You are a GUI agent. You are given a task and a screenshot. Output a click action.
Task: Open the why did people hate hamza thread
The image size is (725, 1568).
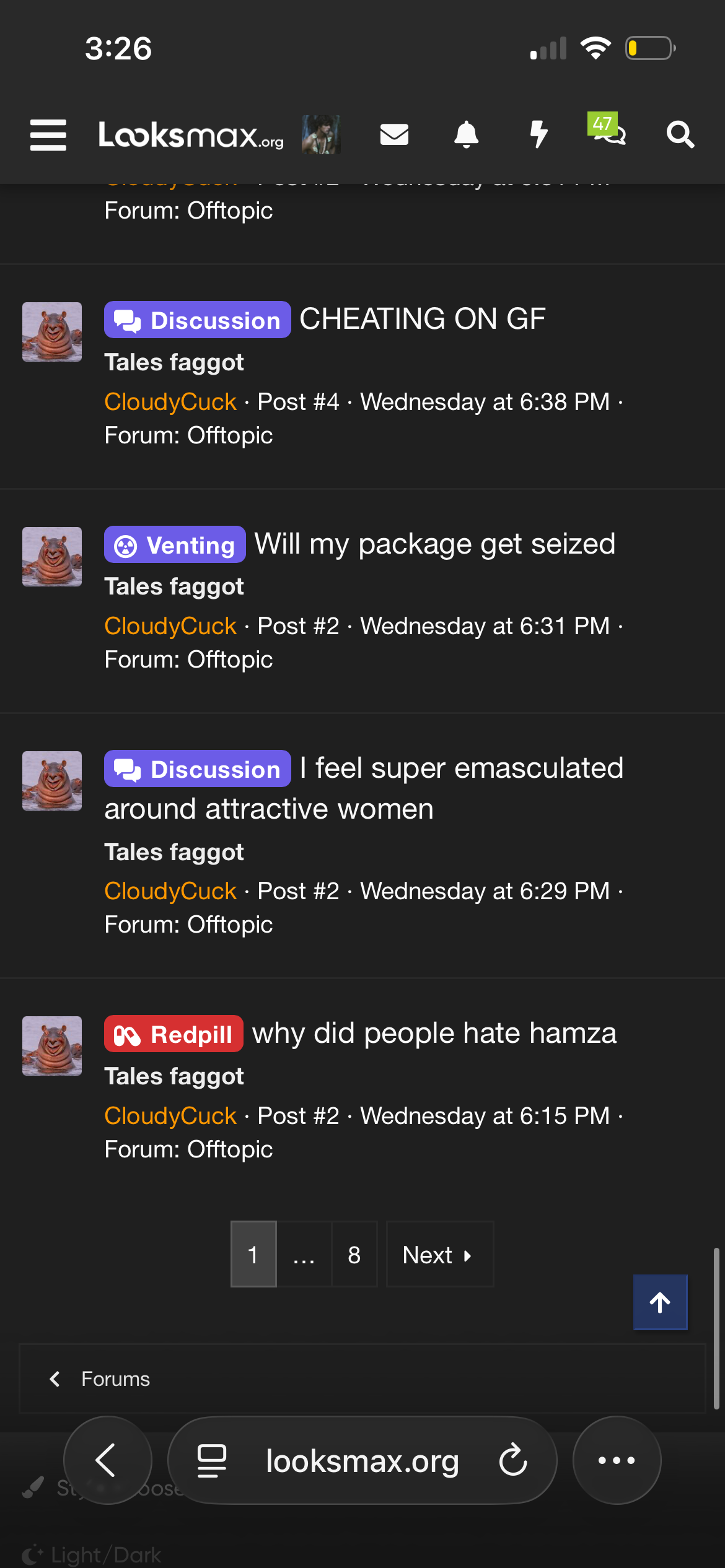[434, 1034]
